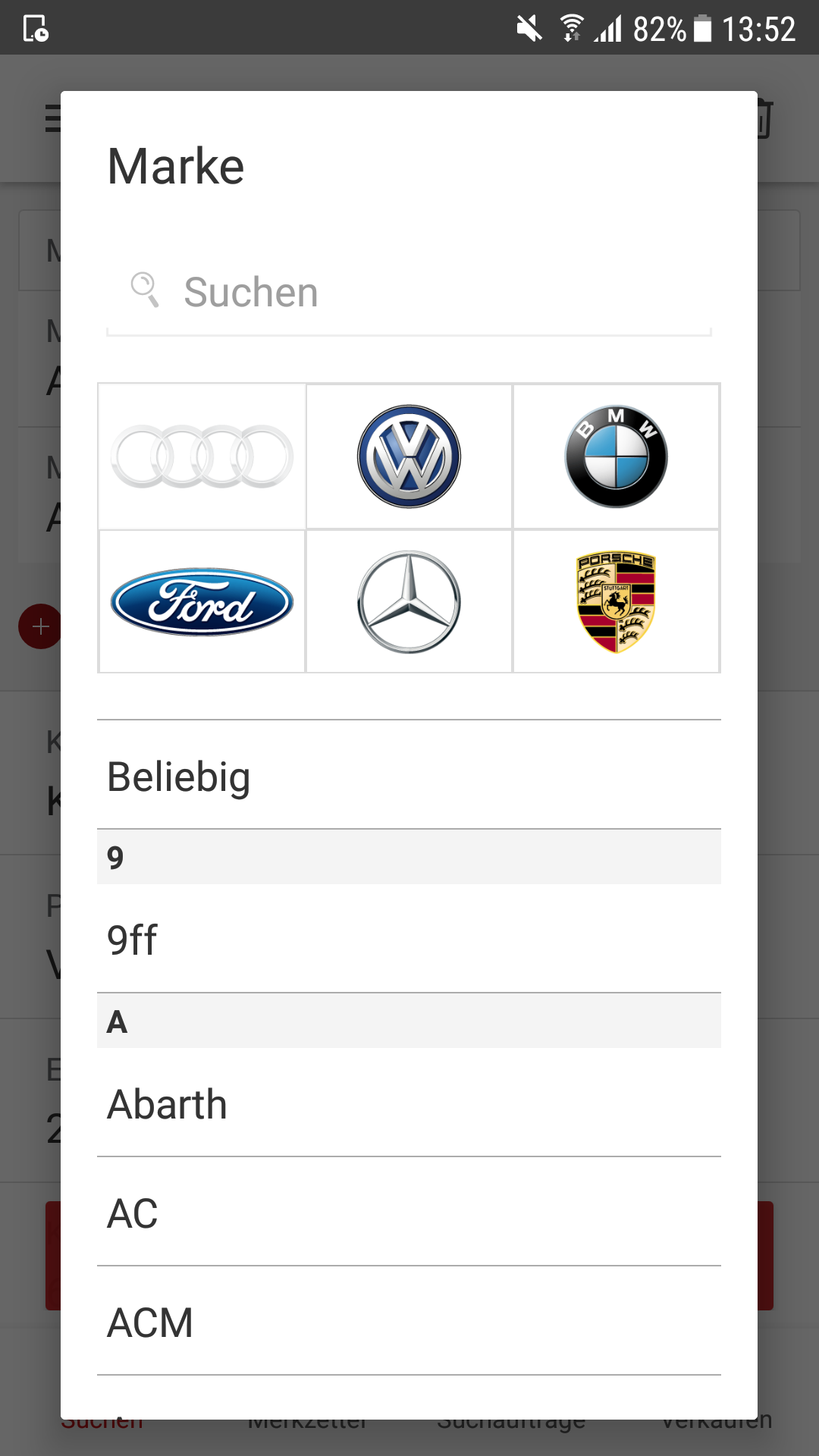This screenshot has height=1456, width=819.
Task: Select Beliebig from the brand list
Action: pyautogui.click(x=409, y=777)
